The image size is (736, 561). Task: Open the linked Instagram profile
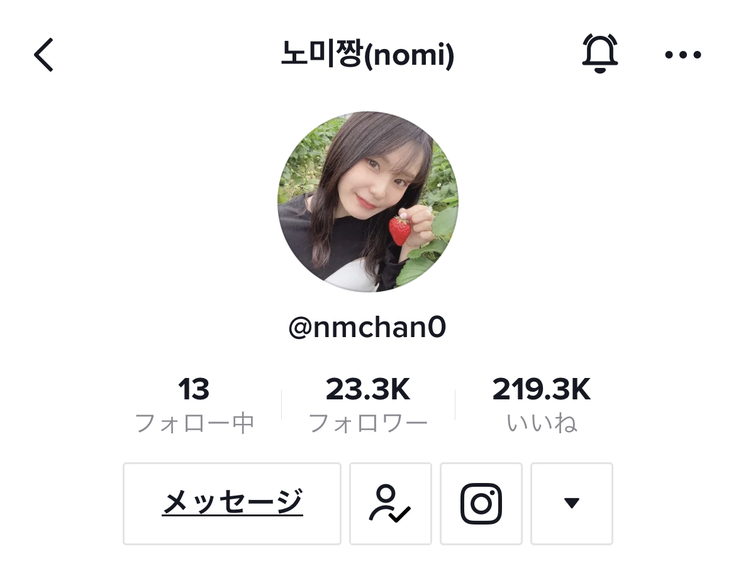tap(481, 503)
